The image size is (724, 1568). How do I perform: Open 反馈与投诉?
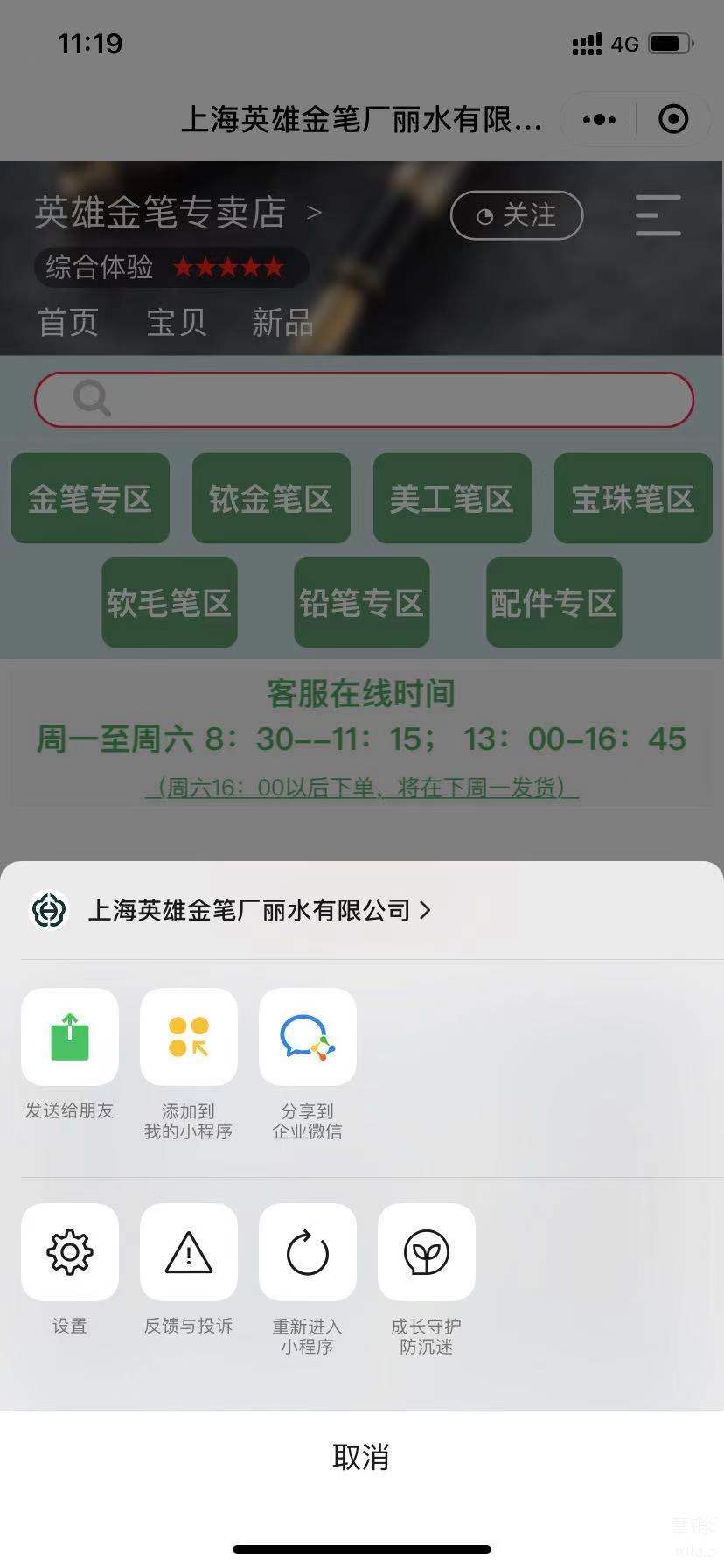click(x=189, y=1252)
